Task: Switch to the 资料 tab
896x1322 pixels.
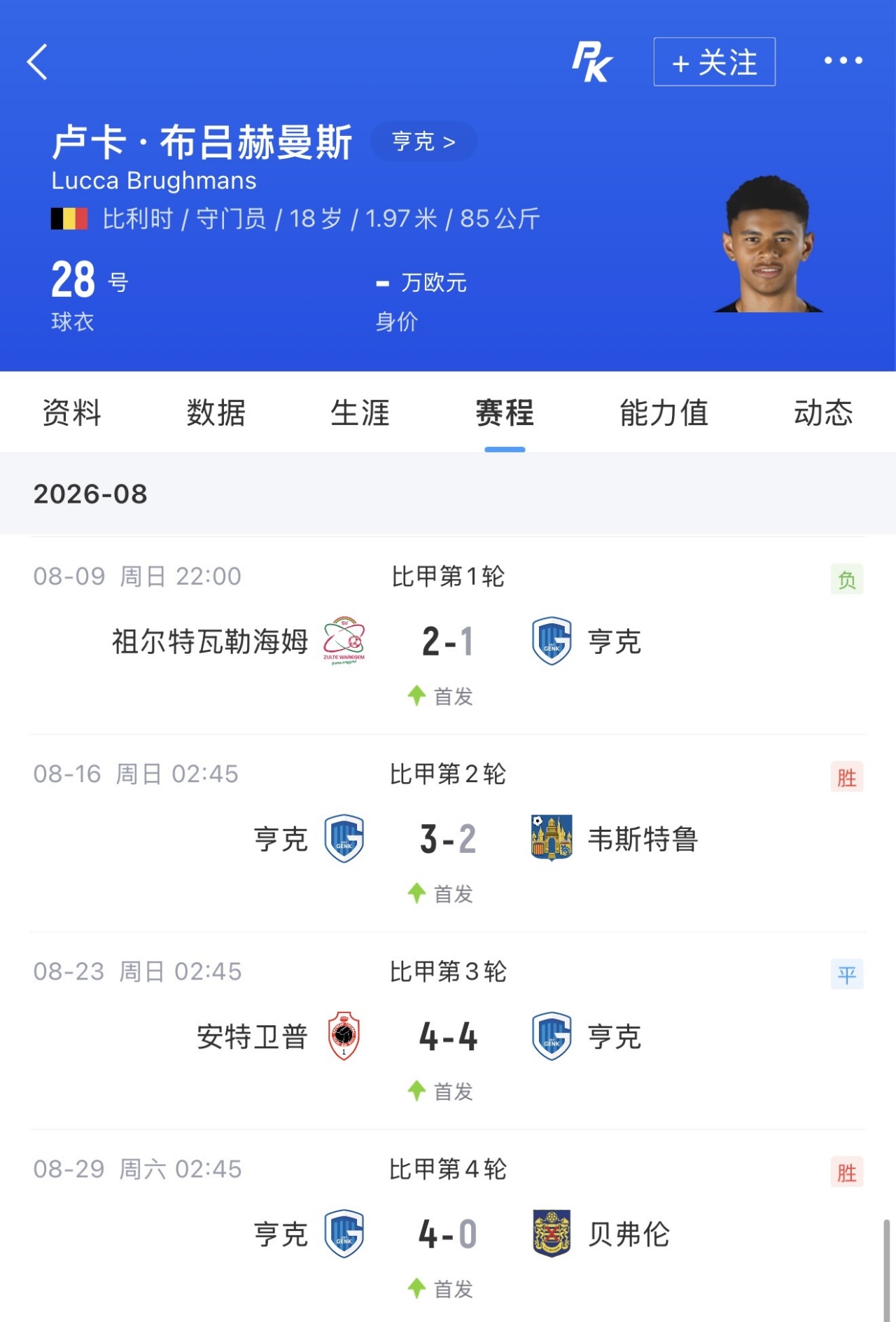Action: tap(71, 412)
